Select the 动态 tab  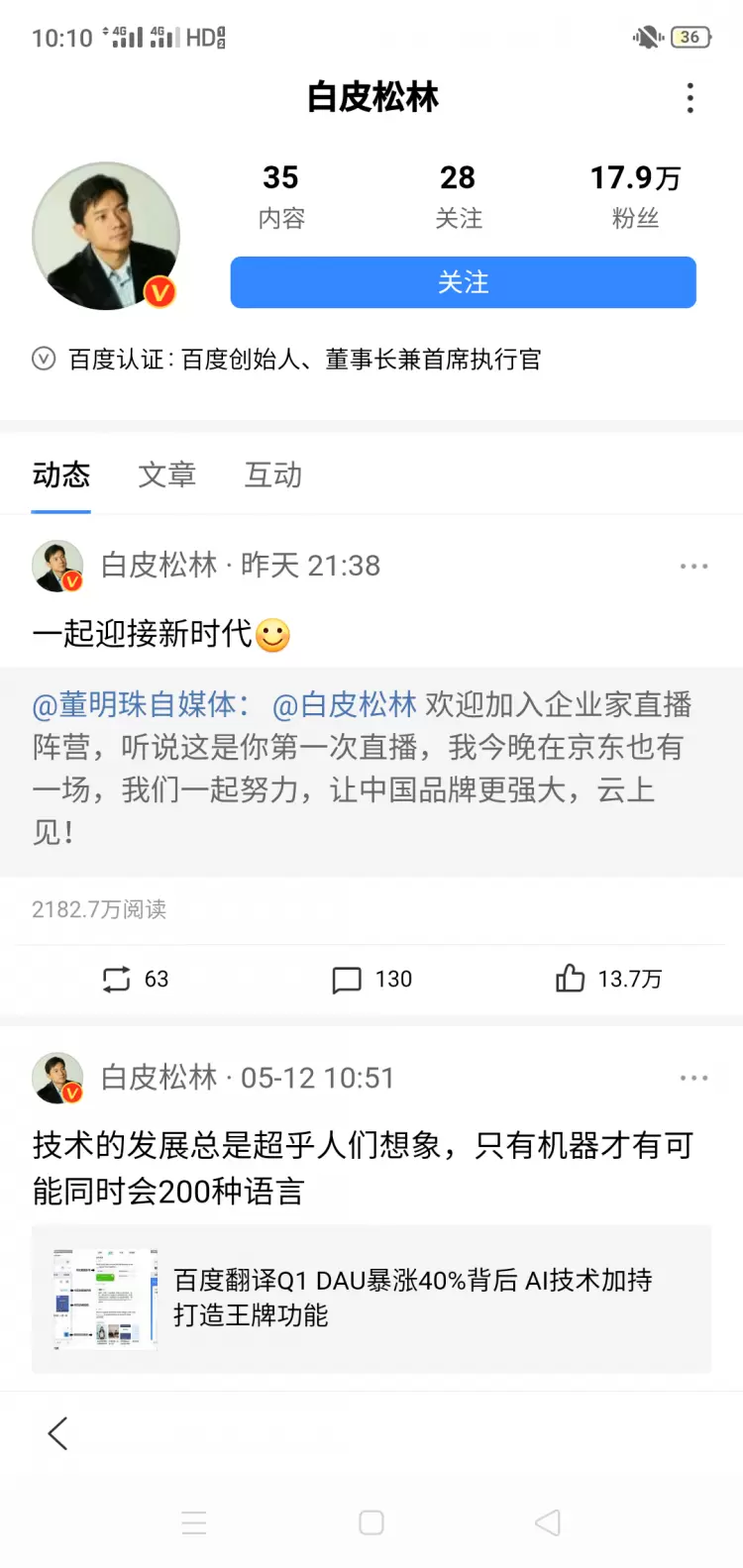60,475
